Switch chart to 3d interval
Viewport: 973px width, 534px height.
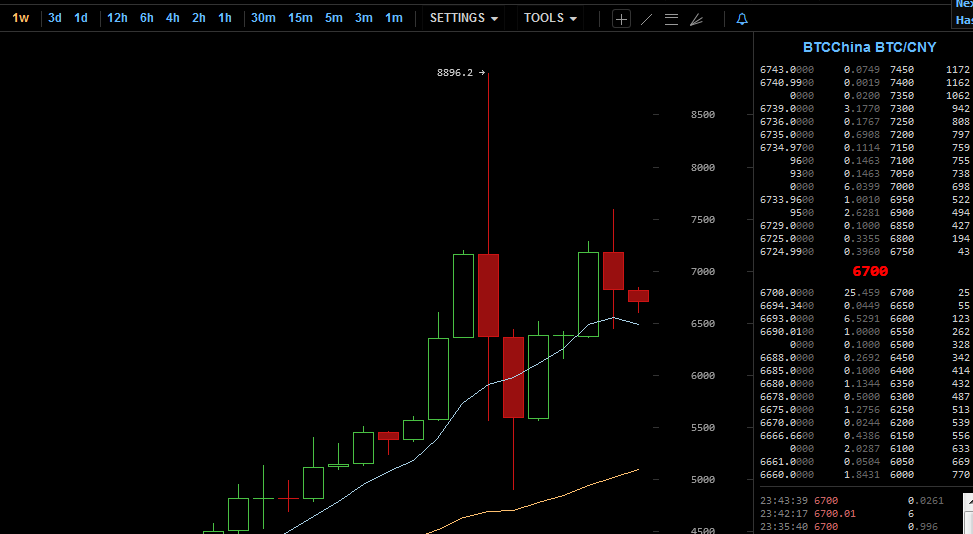[x=55, y=18]
